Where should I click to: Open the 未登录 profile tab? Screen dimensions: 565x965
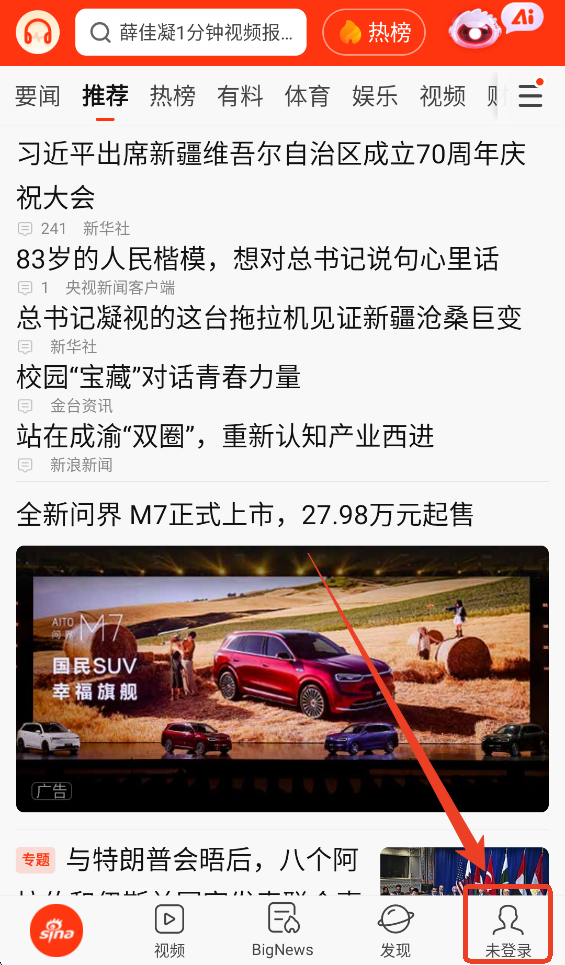pyautogui.click(x=508, y=929)
